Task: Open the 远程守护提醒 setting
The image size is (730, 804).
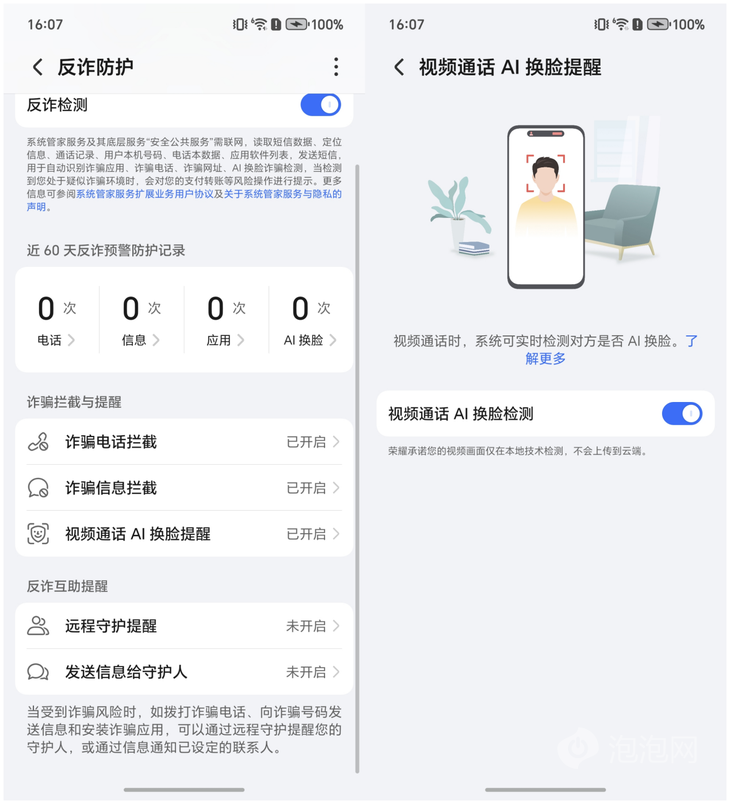Action: [184, 626]
